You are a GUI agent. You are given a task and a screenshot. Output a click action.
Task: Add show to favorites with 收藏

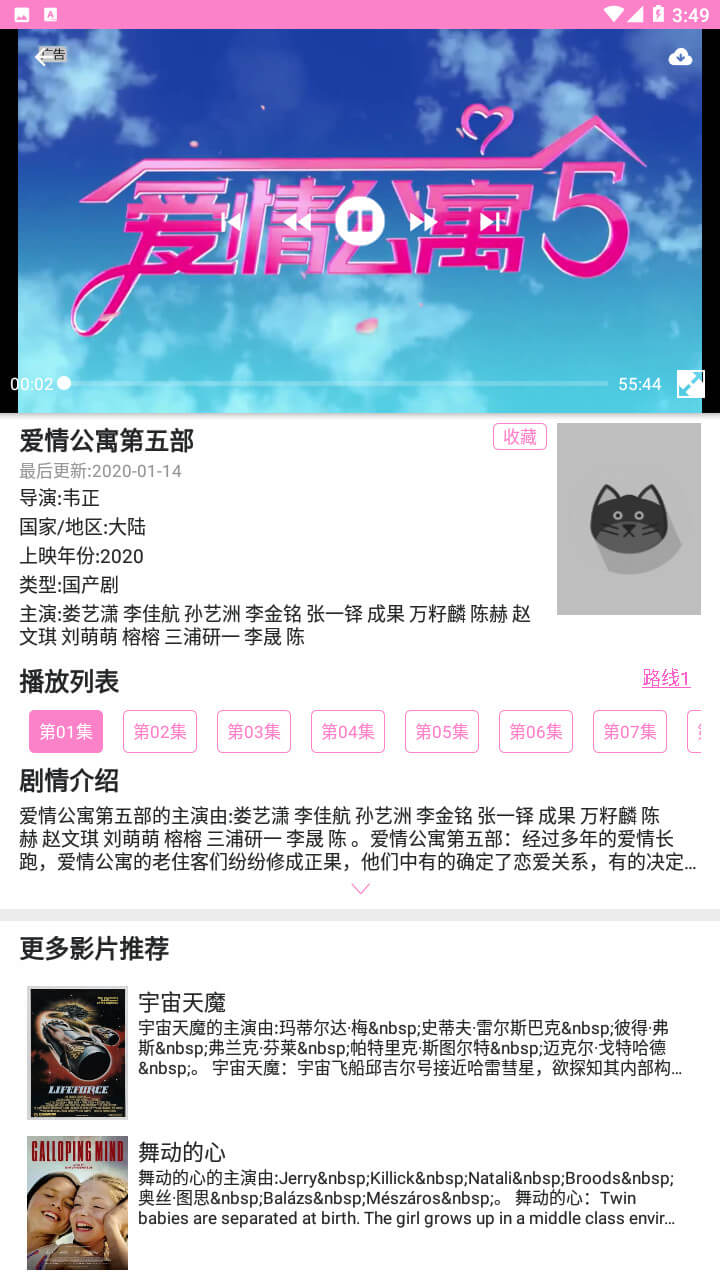pyautogui.click(x=520, y=437)
